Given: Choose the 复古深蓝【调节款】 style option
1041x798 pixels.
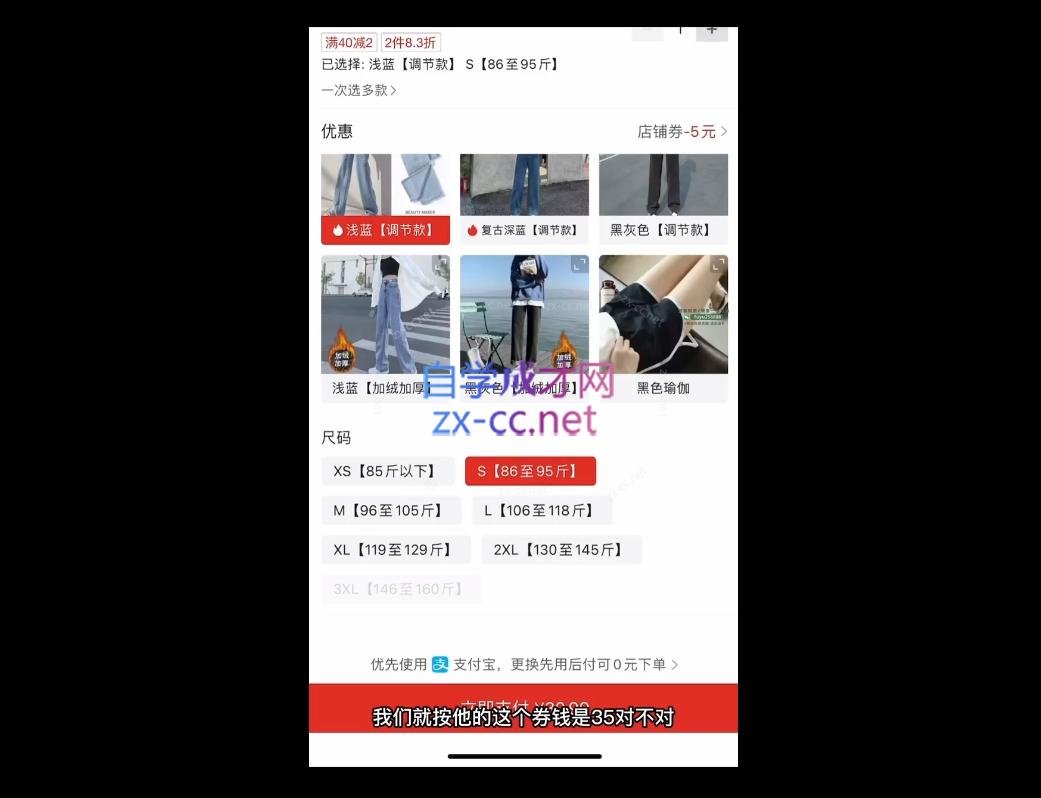Looking at the screenshot, I should [524, 230].
